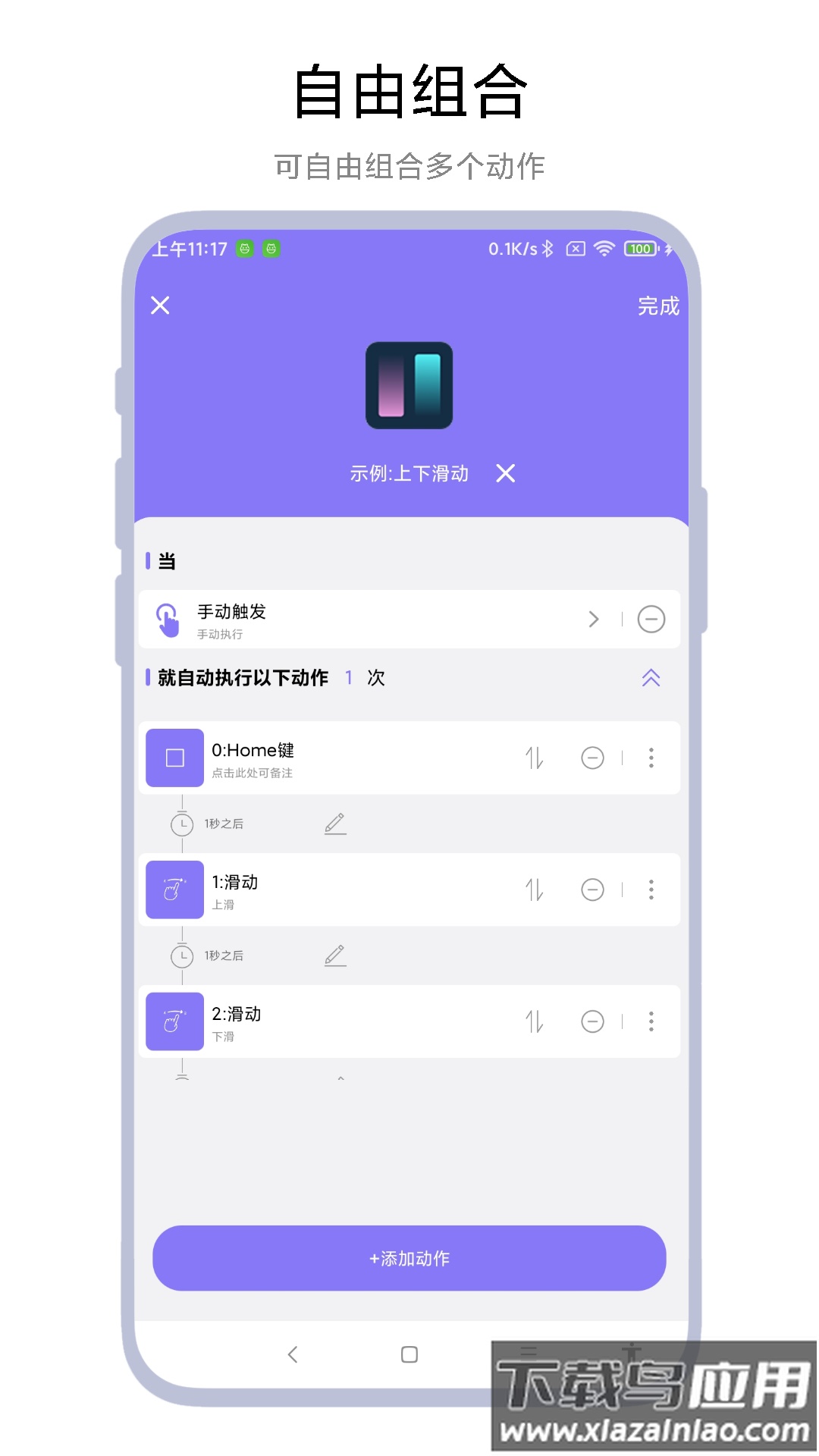
Task: Collapse the action list with the up chevron
Action: tap(651, 679)
